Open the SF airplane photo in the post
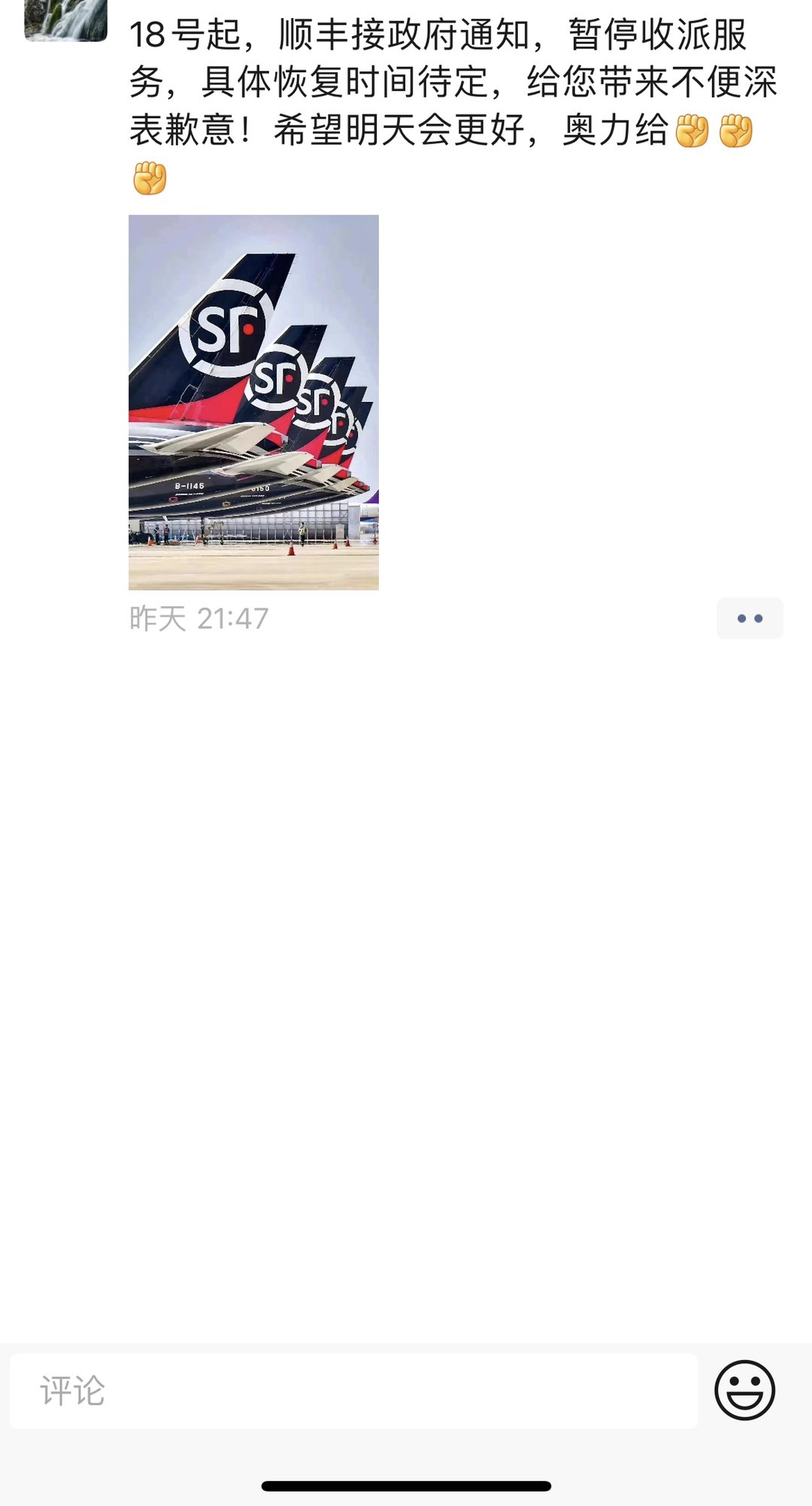Viewport: 812px width, 1506px height. click(253, 402)
